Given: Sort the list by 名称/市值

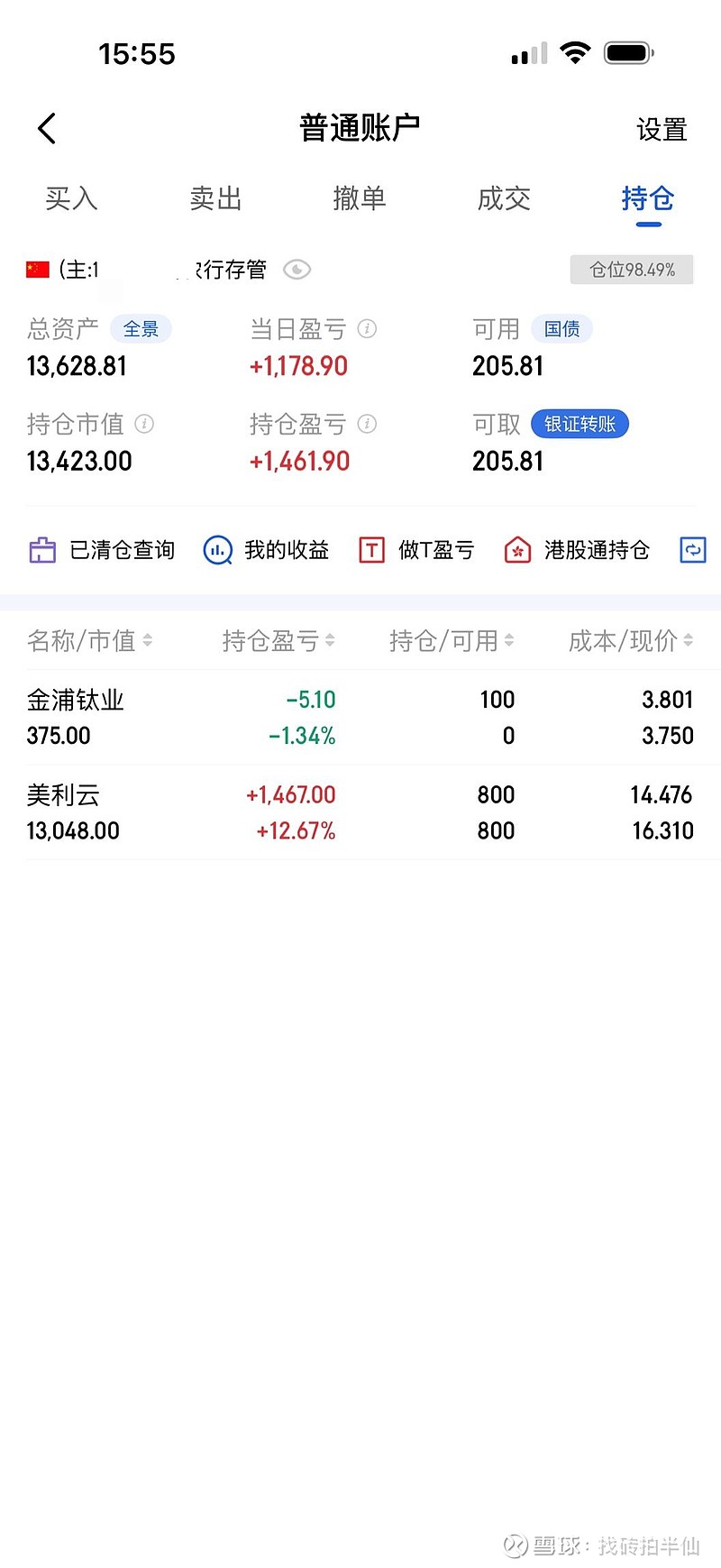Looking at the screenshot, I should tap(89, 641).
